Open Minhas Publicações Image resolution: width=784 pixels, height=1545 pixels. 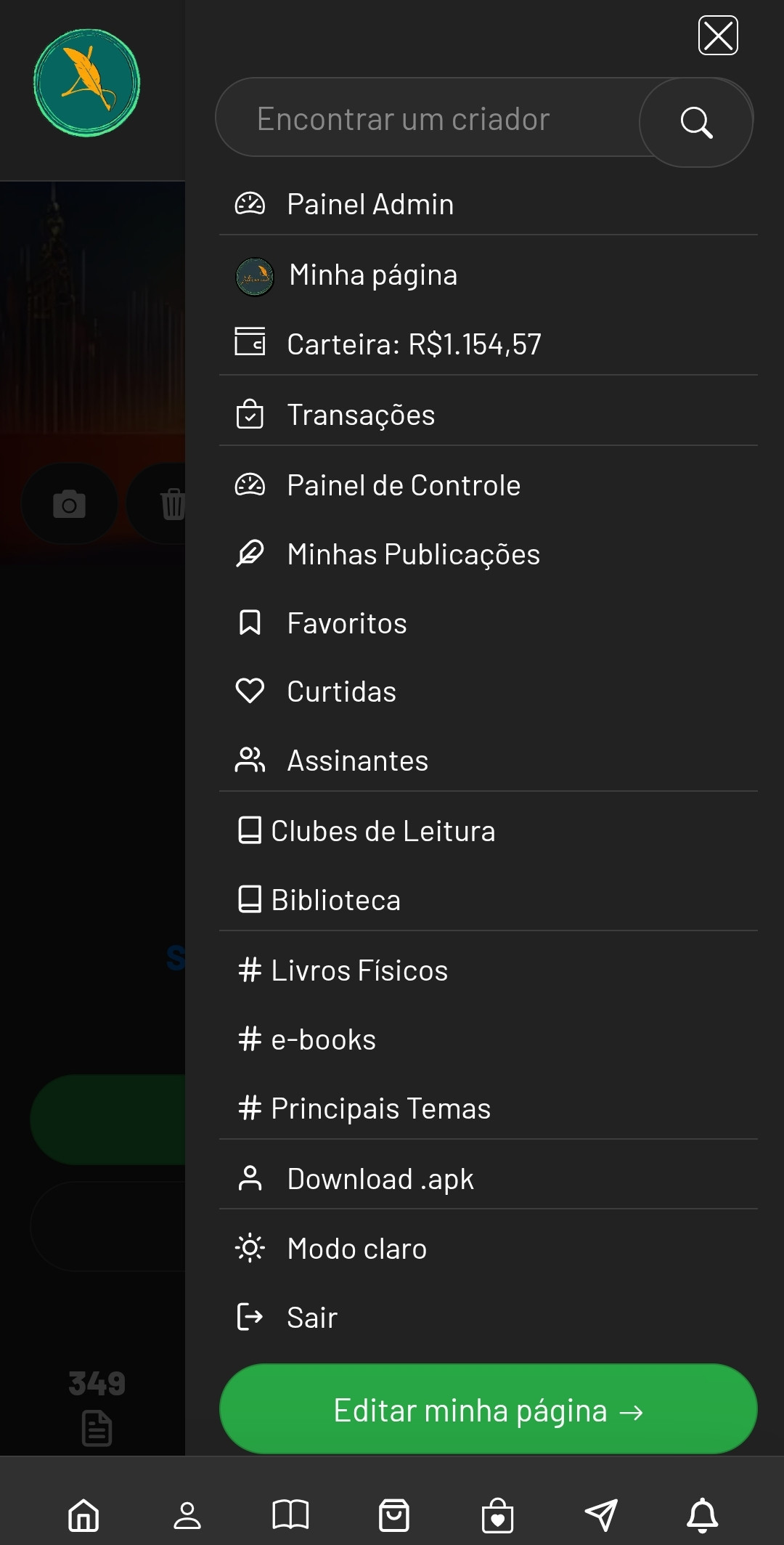click(x=412, y=553)
